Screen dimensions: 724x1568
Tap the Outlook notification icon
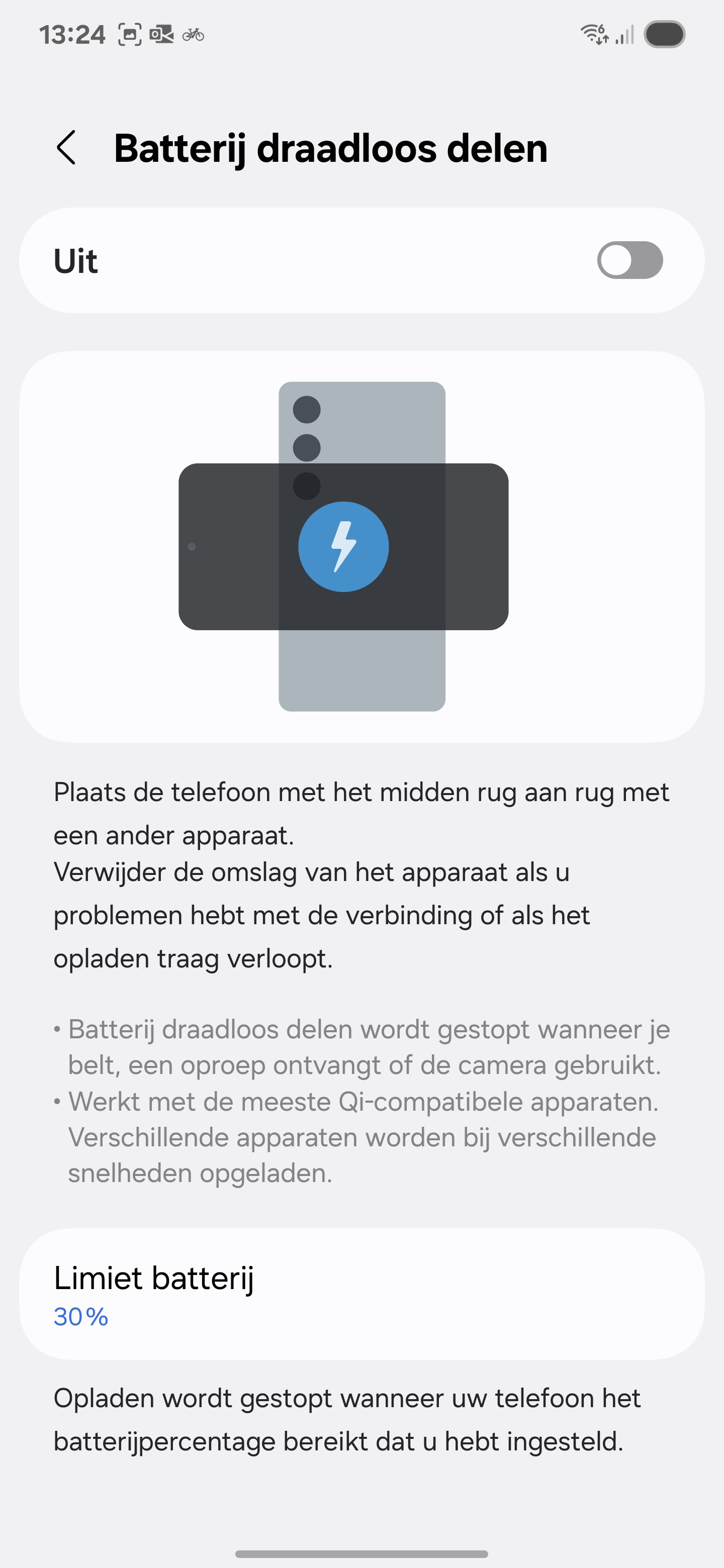pos(161,35)
